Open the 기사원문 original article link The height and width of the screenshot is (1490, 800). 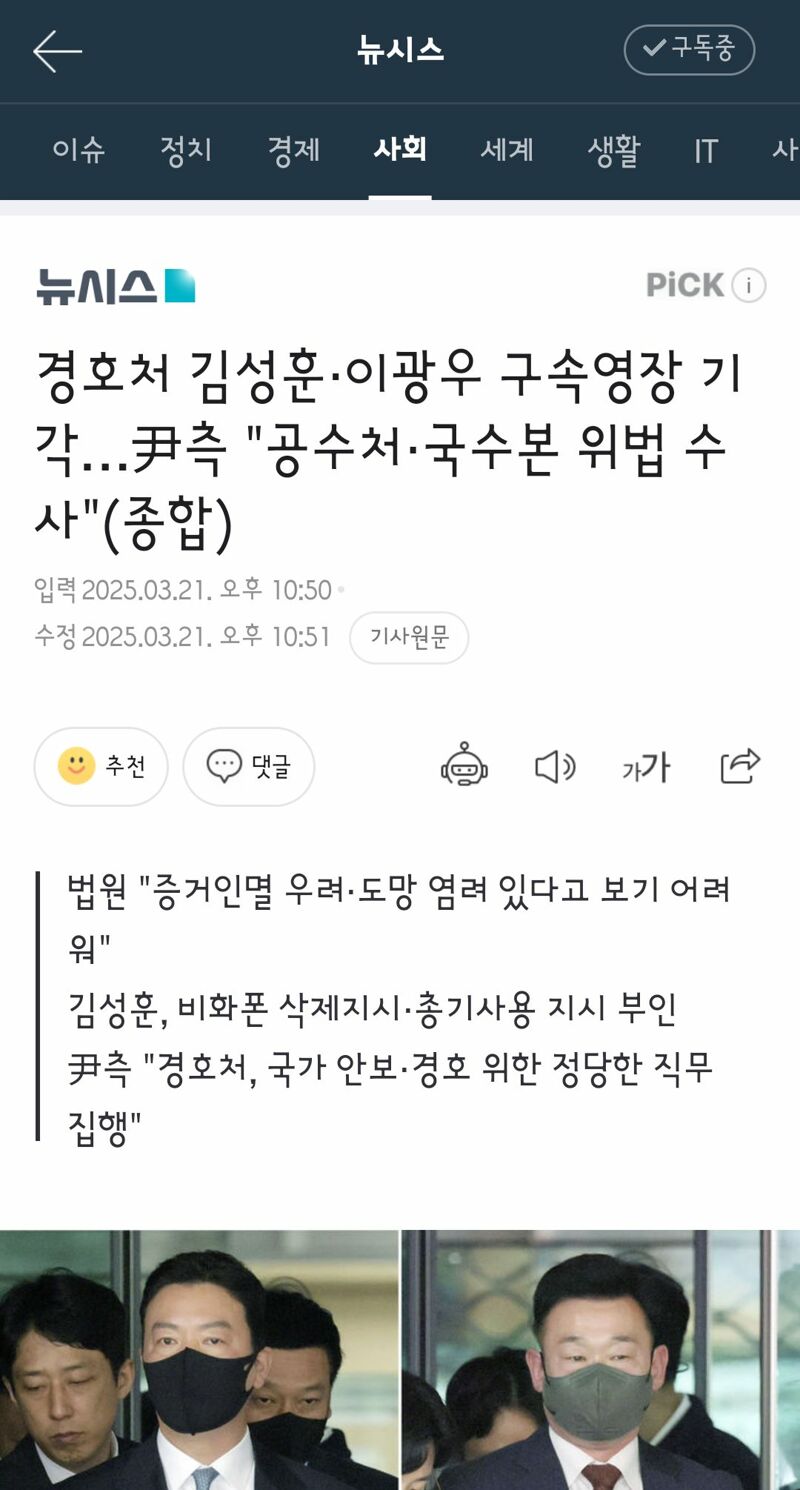409,638
